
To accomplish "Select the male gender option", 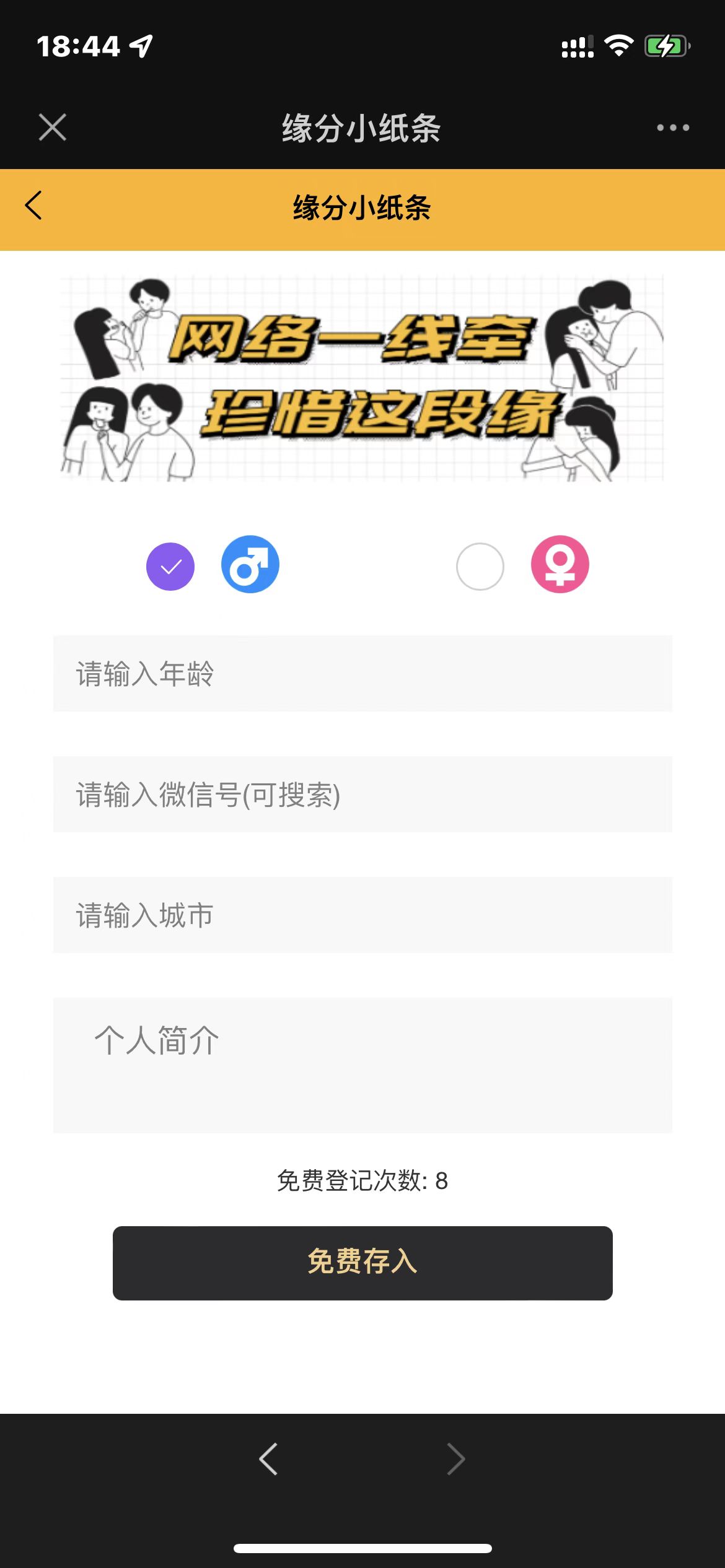I will (170, 566).
